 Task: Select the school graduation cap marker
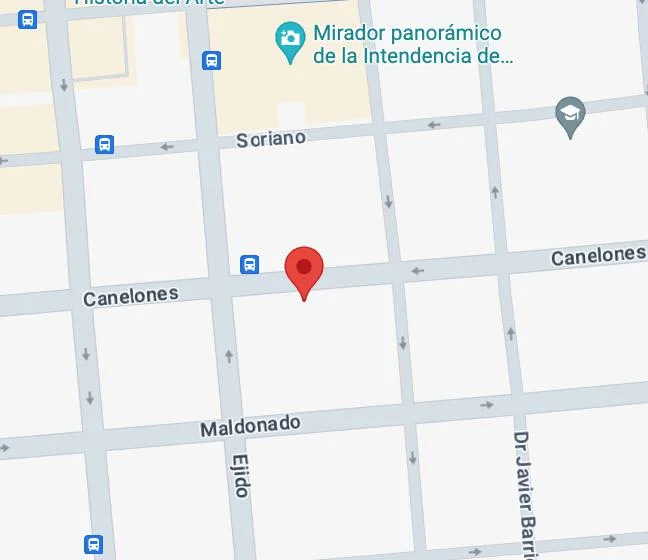(x=570, y=117)
